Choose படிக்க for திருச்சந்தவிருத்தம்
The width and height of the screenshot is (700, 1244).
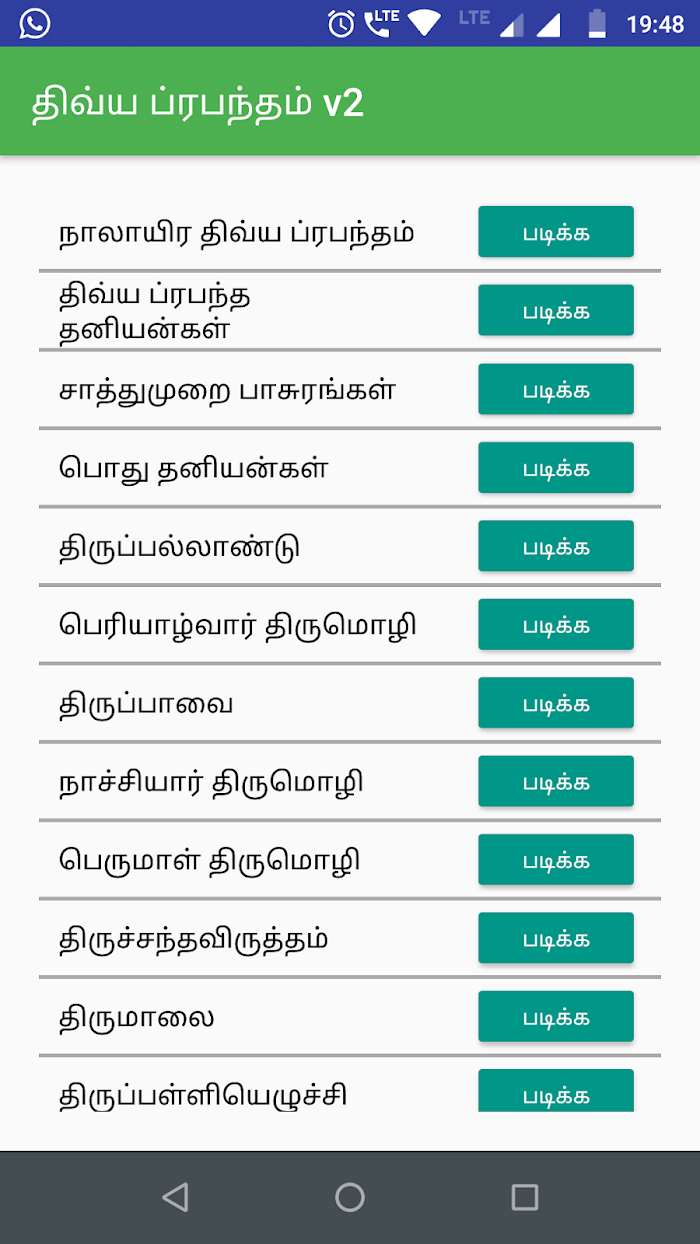(x=556, y=938)
